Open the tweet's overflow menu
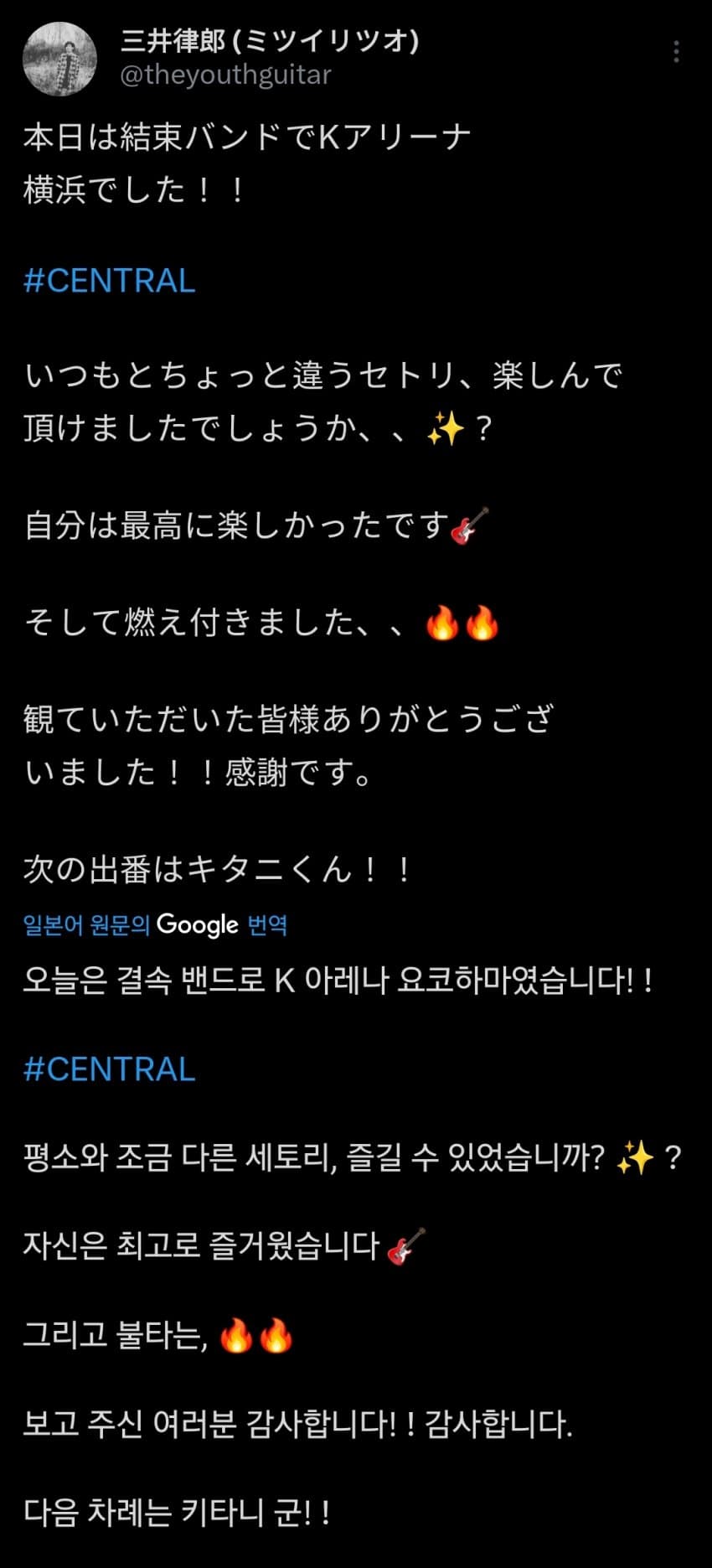 pyautogui.click(x=676, y=52)
